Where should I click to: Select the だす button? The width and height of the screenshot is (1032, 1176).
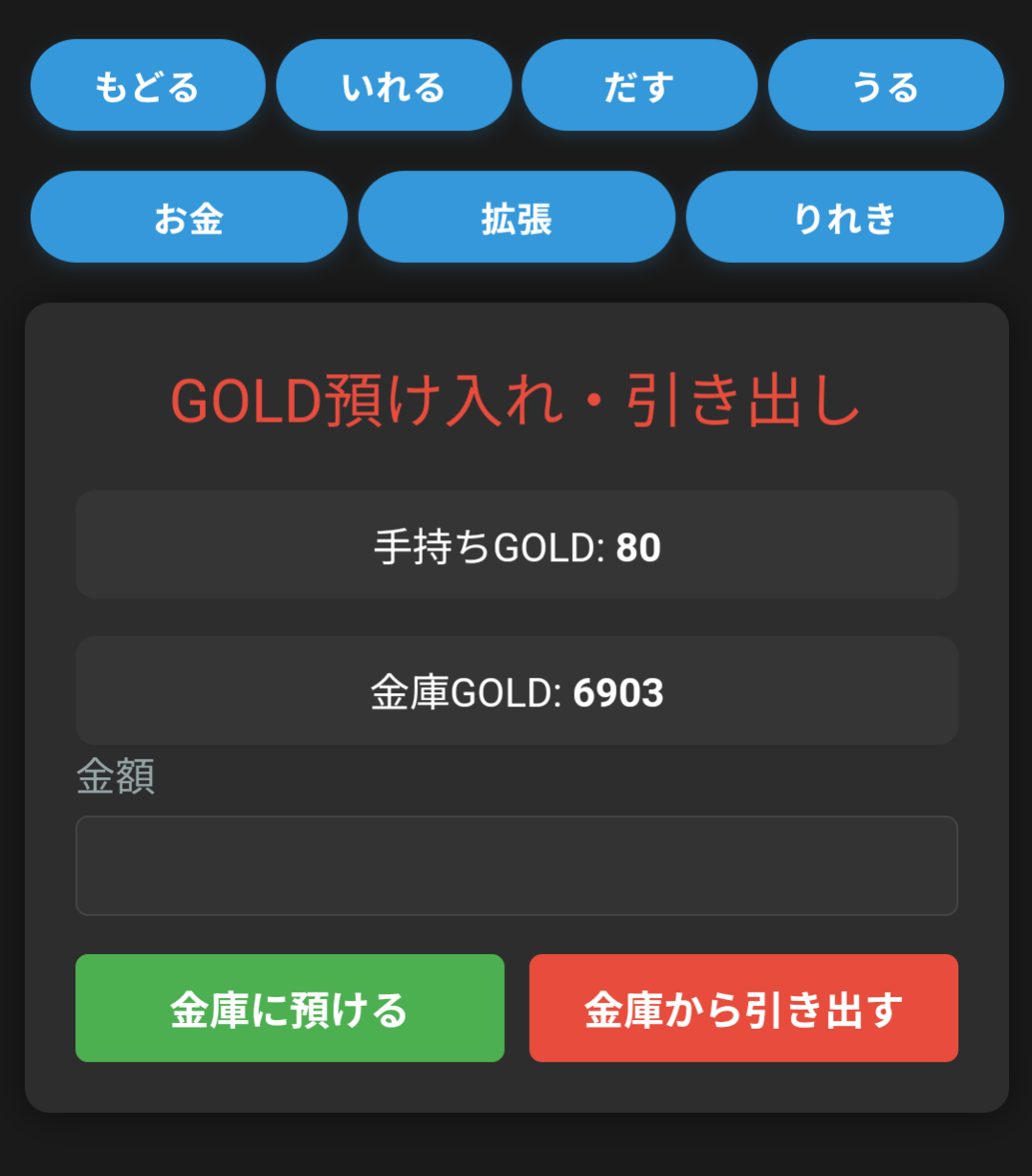tap(639, 86)
